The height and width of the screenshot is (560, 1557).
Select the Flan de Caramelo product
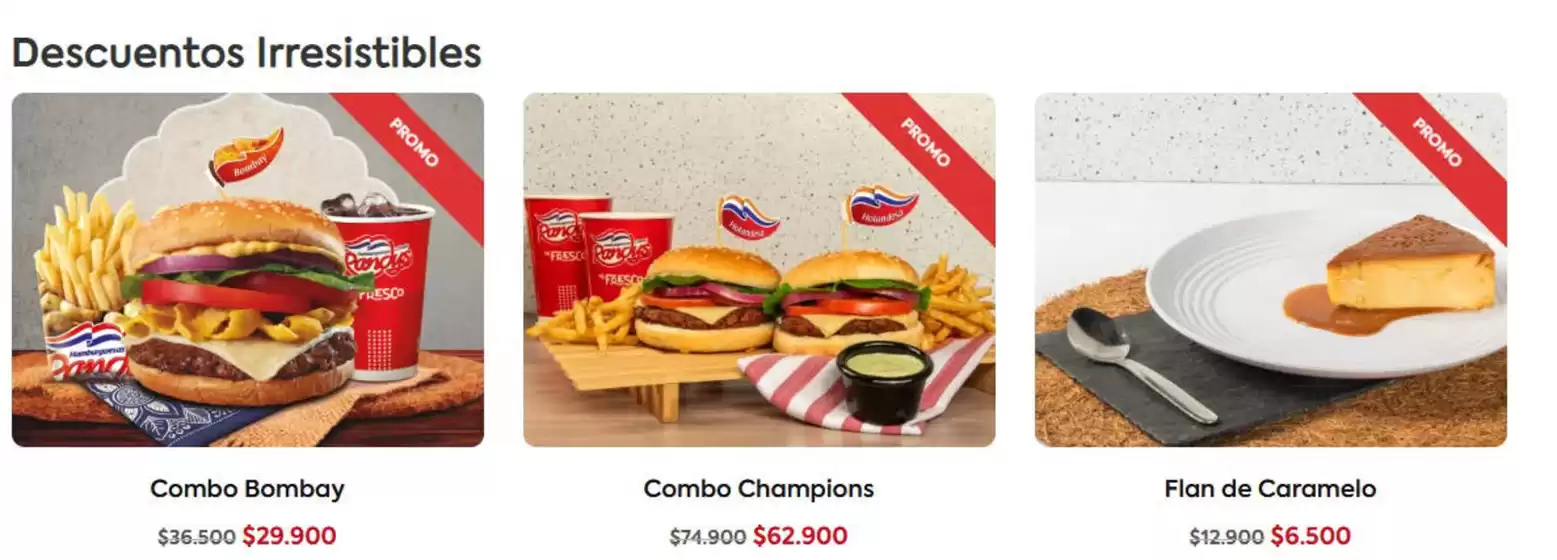coord(1270,270)
